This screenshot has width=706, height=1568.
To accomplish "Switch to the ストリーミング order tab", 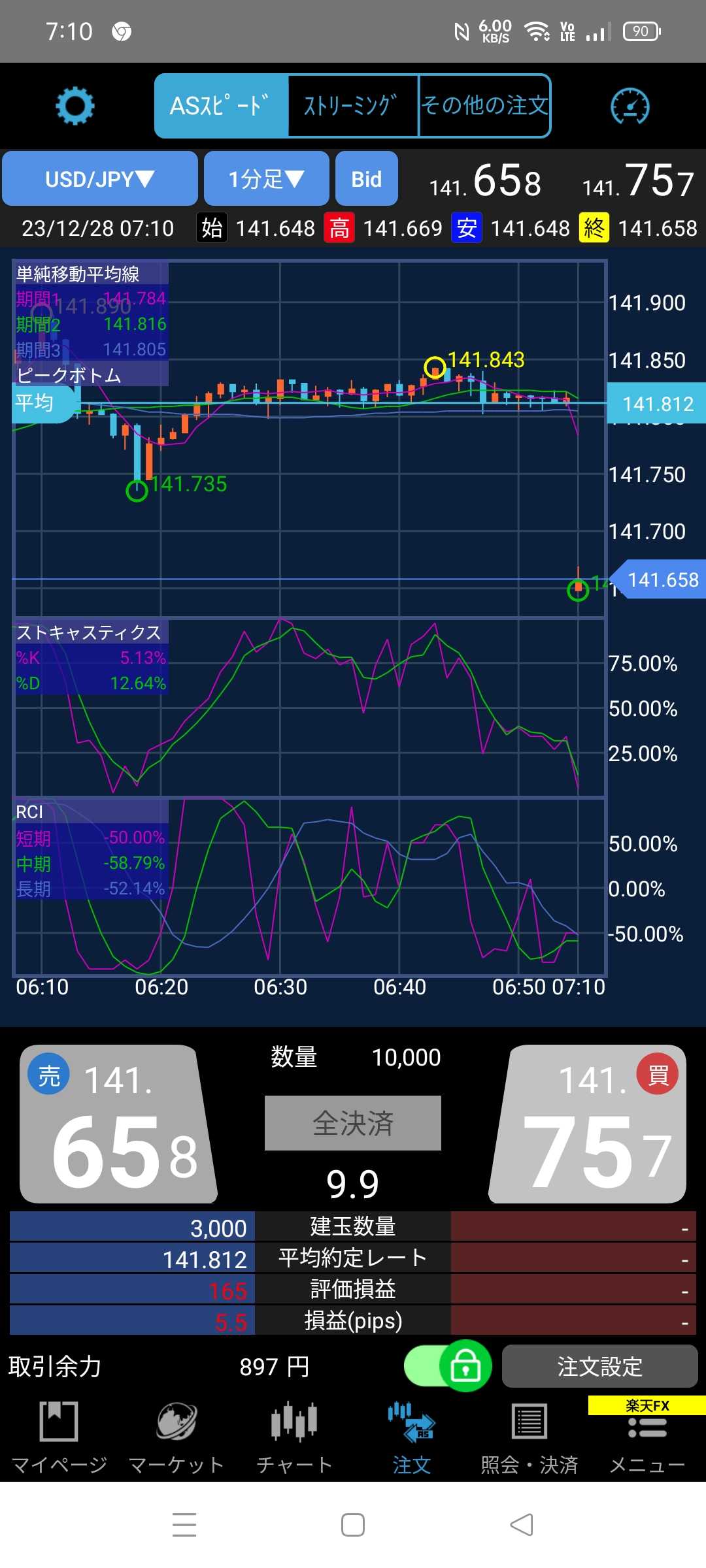I will (x=352, y=106).
